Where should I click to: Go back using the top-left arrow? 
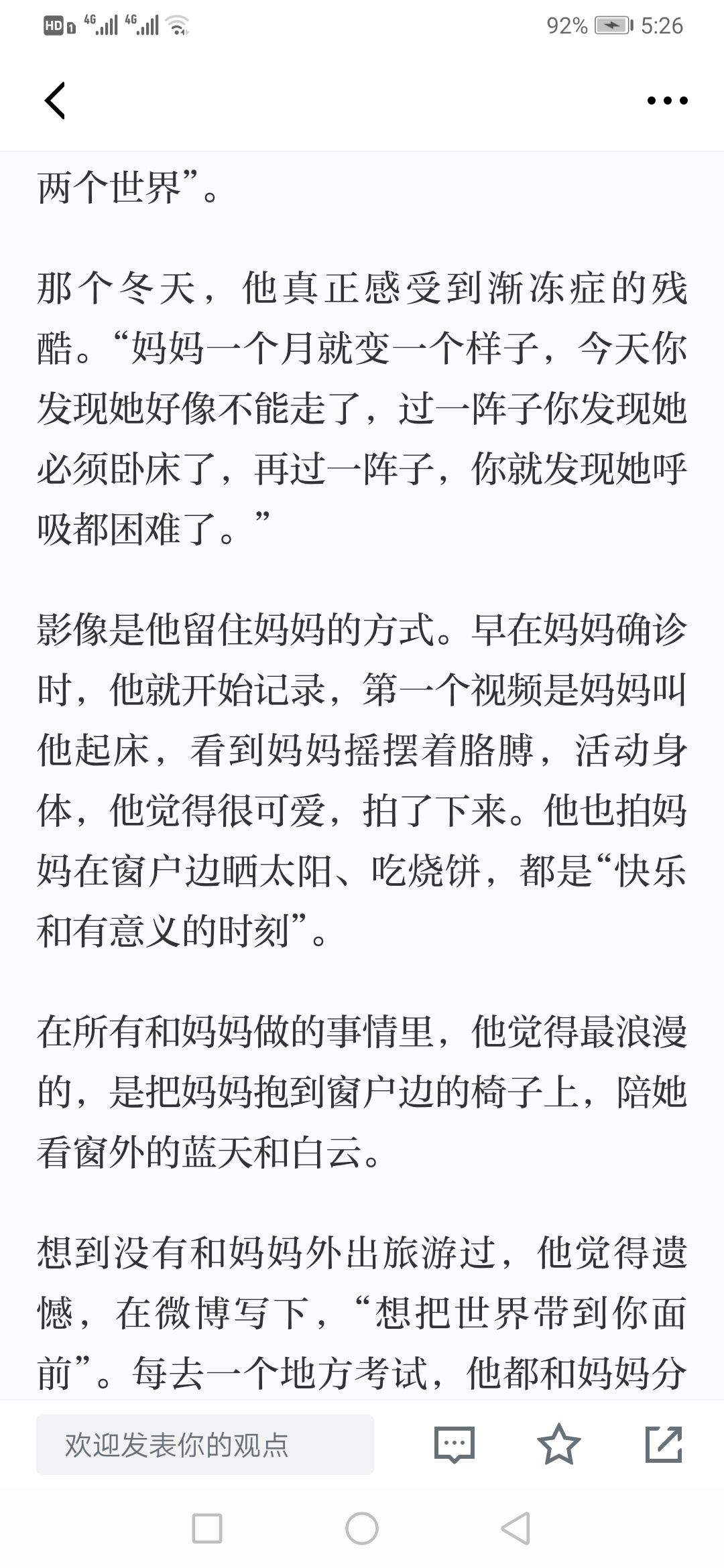55,101
